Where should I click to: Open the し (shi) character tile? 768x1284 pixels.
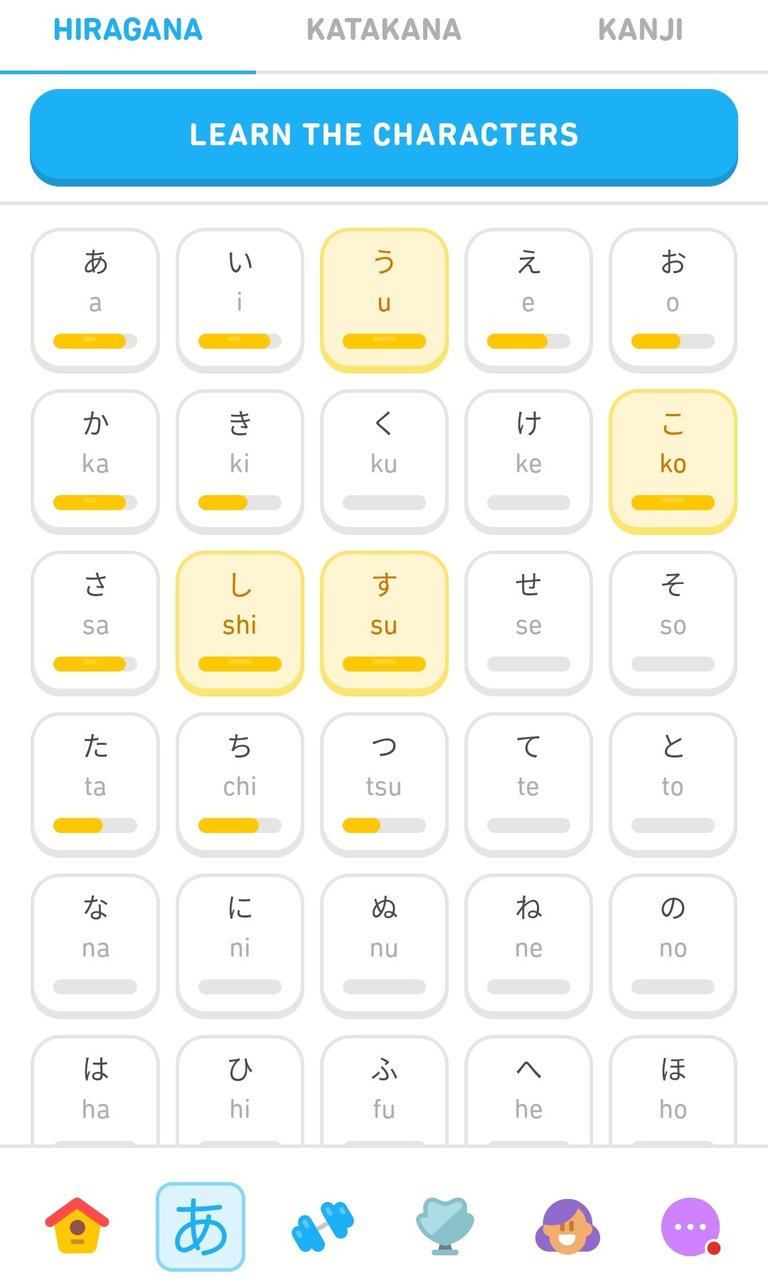point(240,623)
